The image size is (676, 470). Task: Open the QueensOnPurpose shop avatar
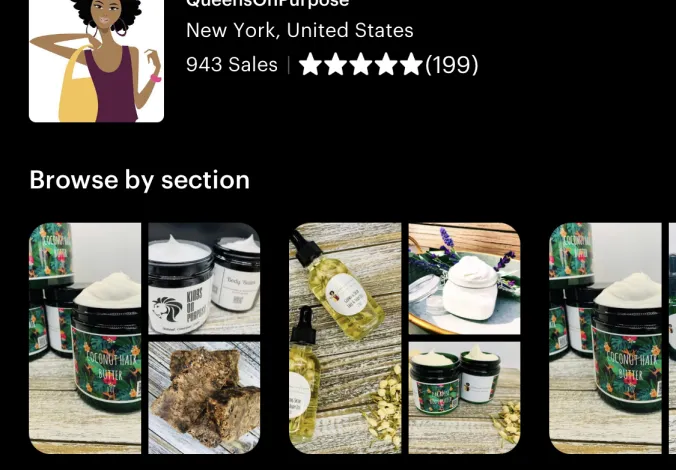(x=96, y=61)
